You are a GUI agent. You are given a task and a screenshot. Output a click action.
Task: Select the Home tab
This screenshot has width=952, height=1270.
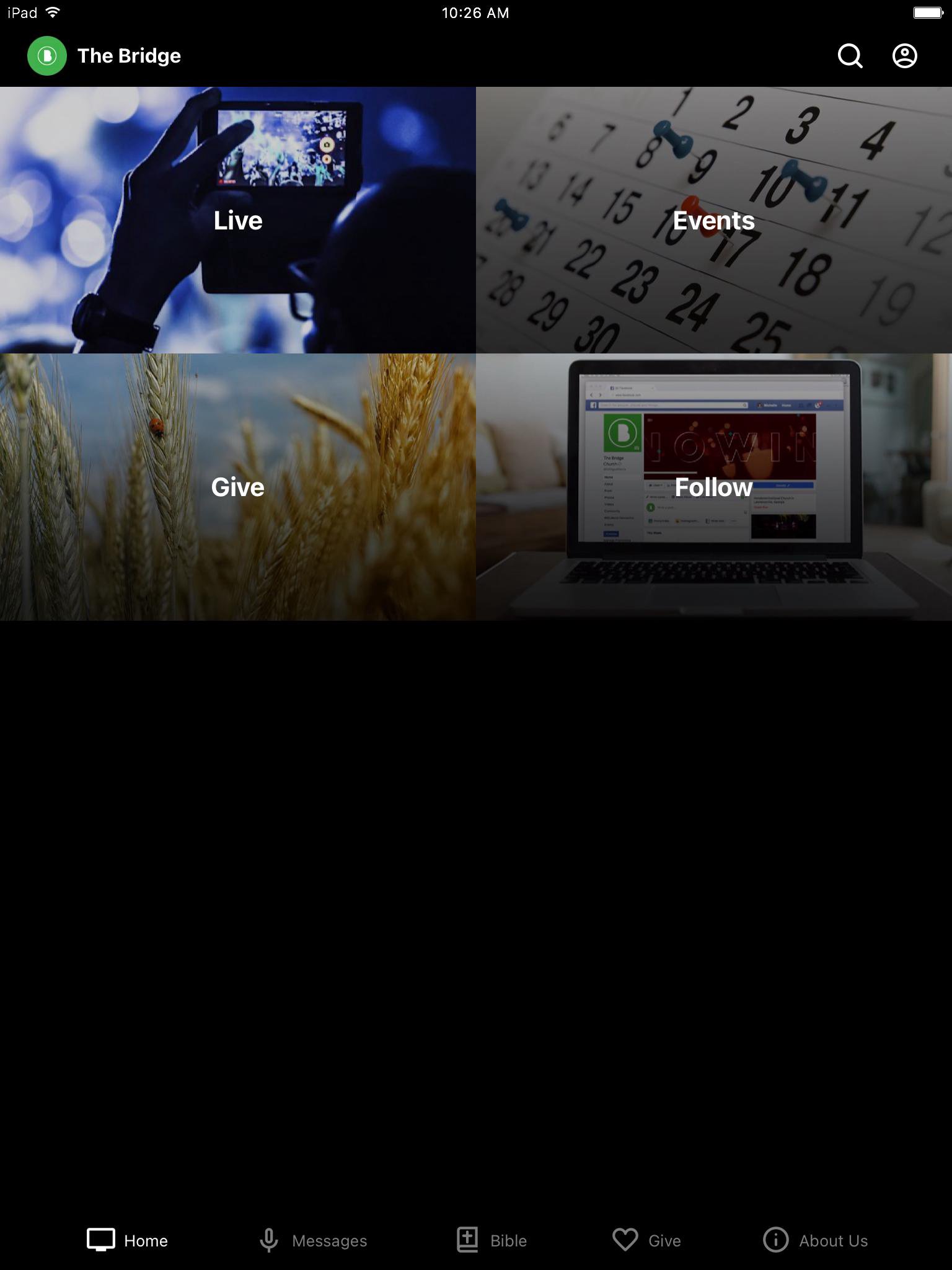128,1240
